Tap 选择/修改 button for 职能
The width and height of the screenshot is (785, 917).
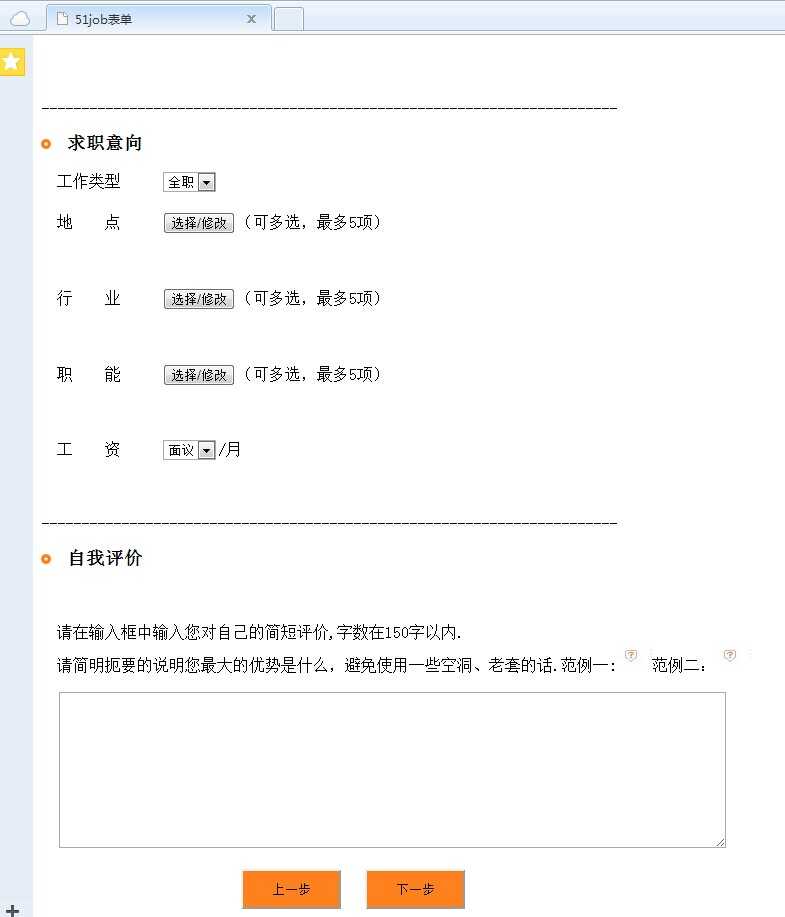pos(198,375)
